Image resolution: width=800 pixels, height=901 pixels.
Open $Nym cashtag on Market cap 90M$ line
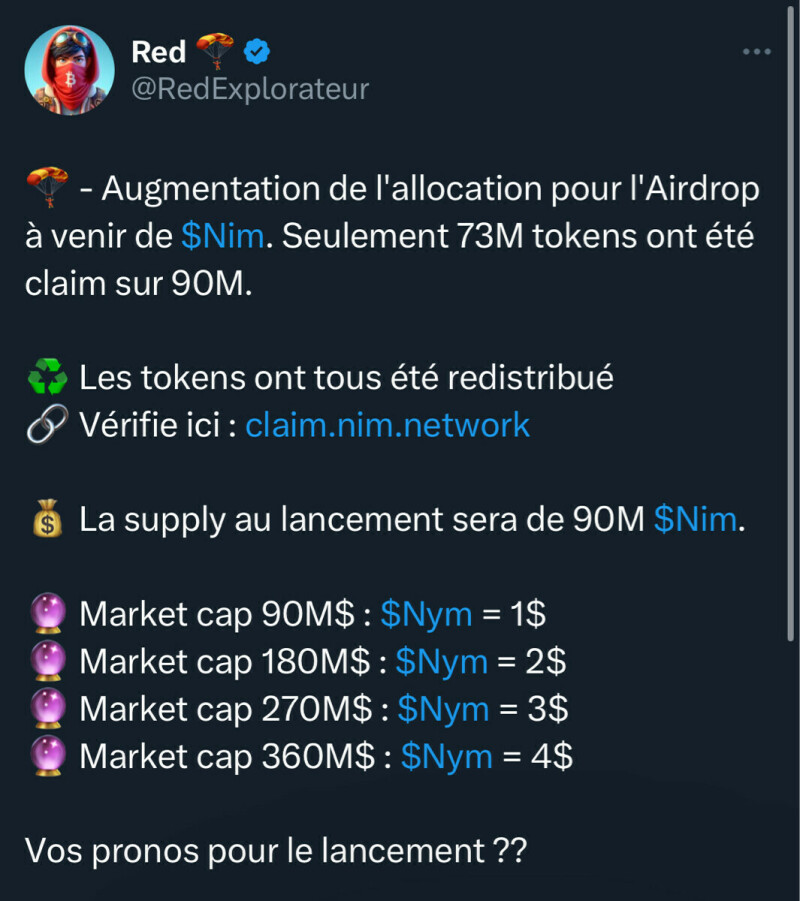426,614
